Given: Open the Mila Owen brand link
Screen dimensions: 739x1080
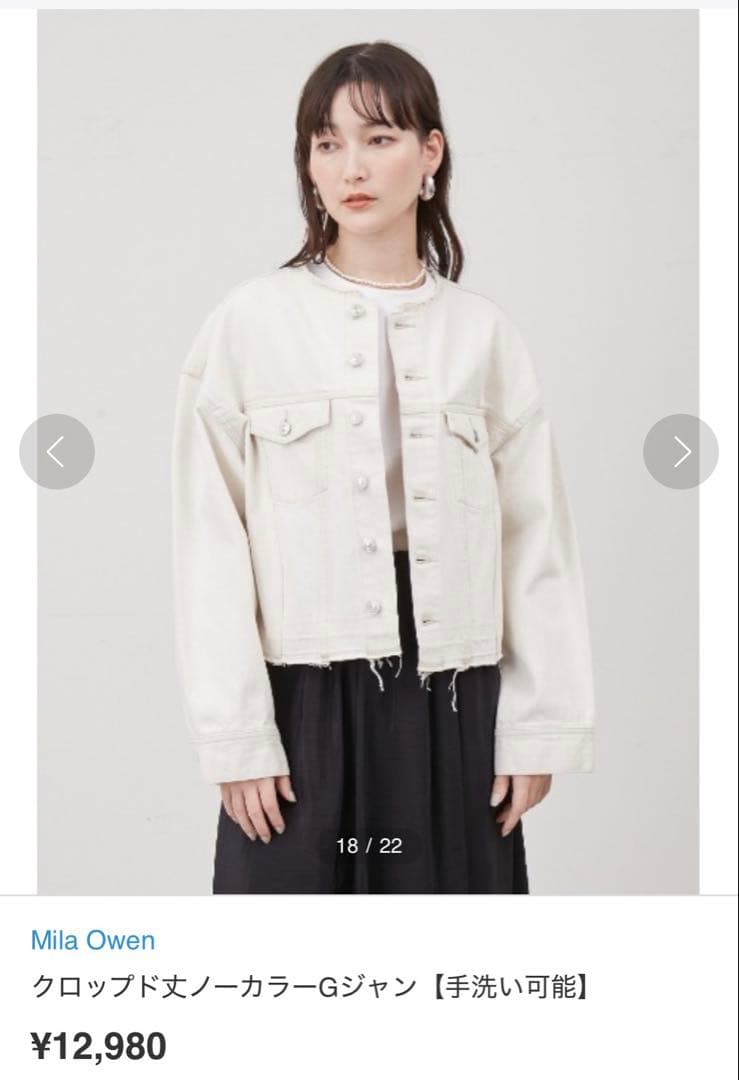Looking at the screenshot, I should (x=93, y=940).
